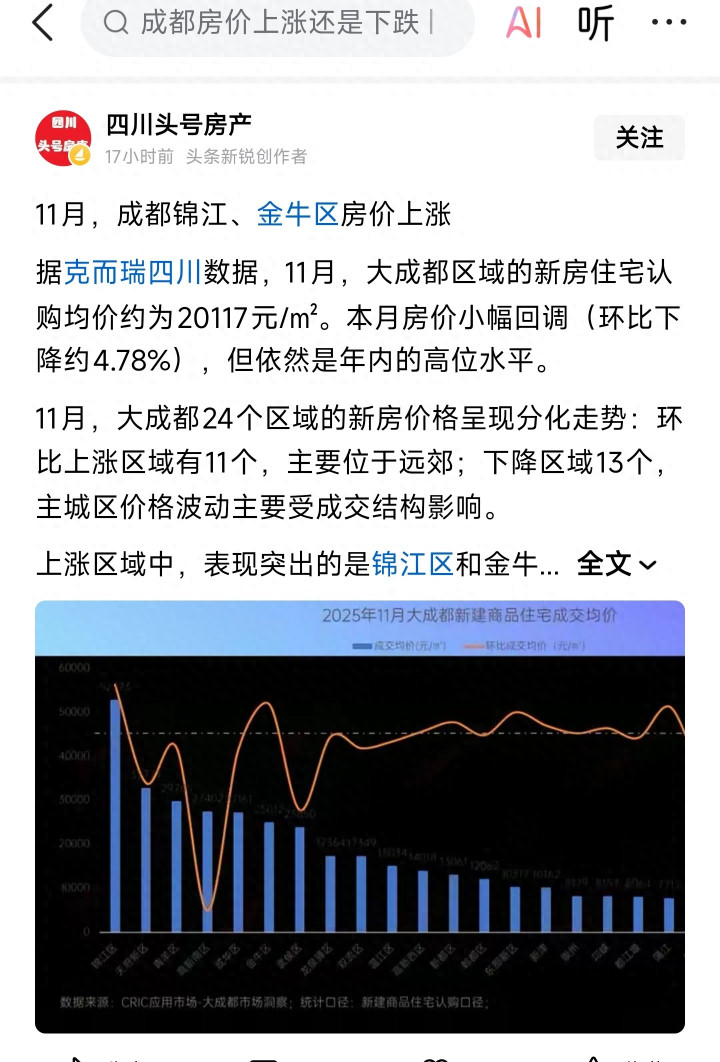The height and width of the screenshot is (1062, 720).
Task: Open the Chengdu housing price chart image
Action: click(360, 815)
